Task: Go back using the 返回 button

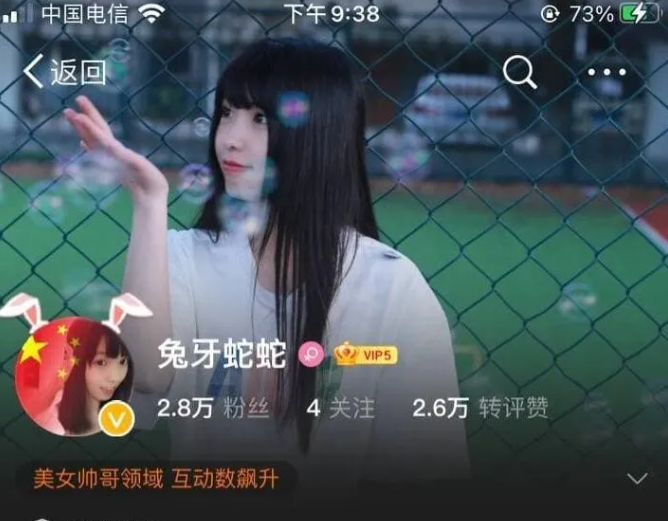Action: click(x=65, y=72)
